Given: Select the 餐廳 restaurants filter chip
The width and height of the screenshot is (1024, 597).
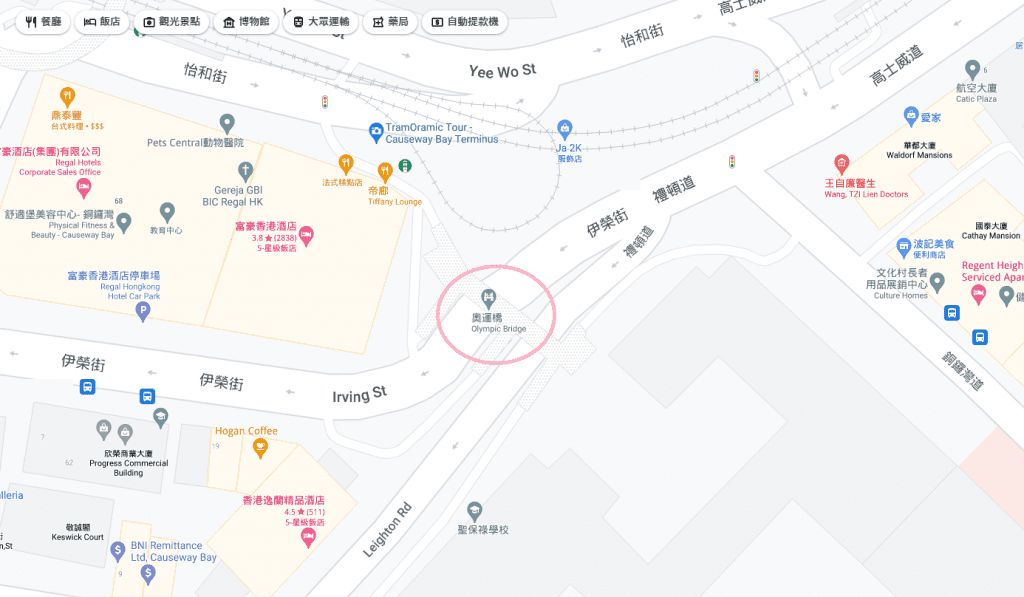Looking at the screenshot, I should coord(43,21).
